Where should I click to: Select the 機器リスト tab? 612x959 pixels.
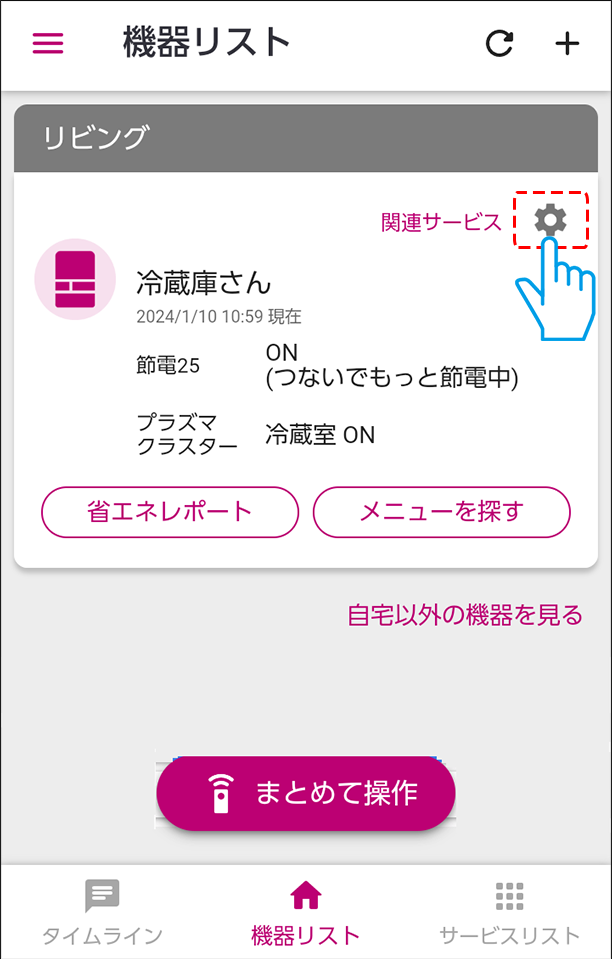(x=305, y=912)
